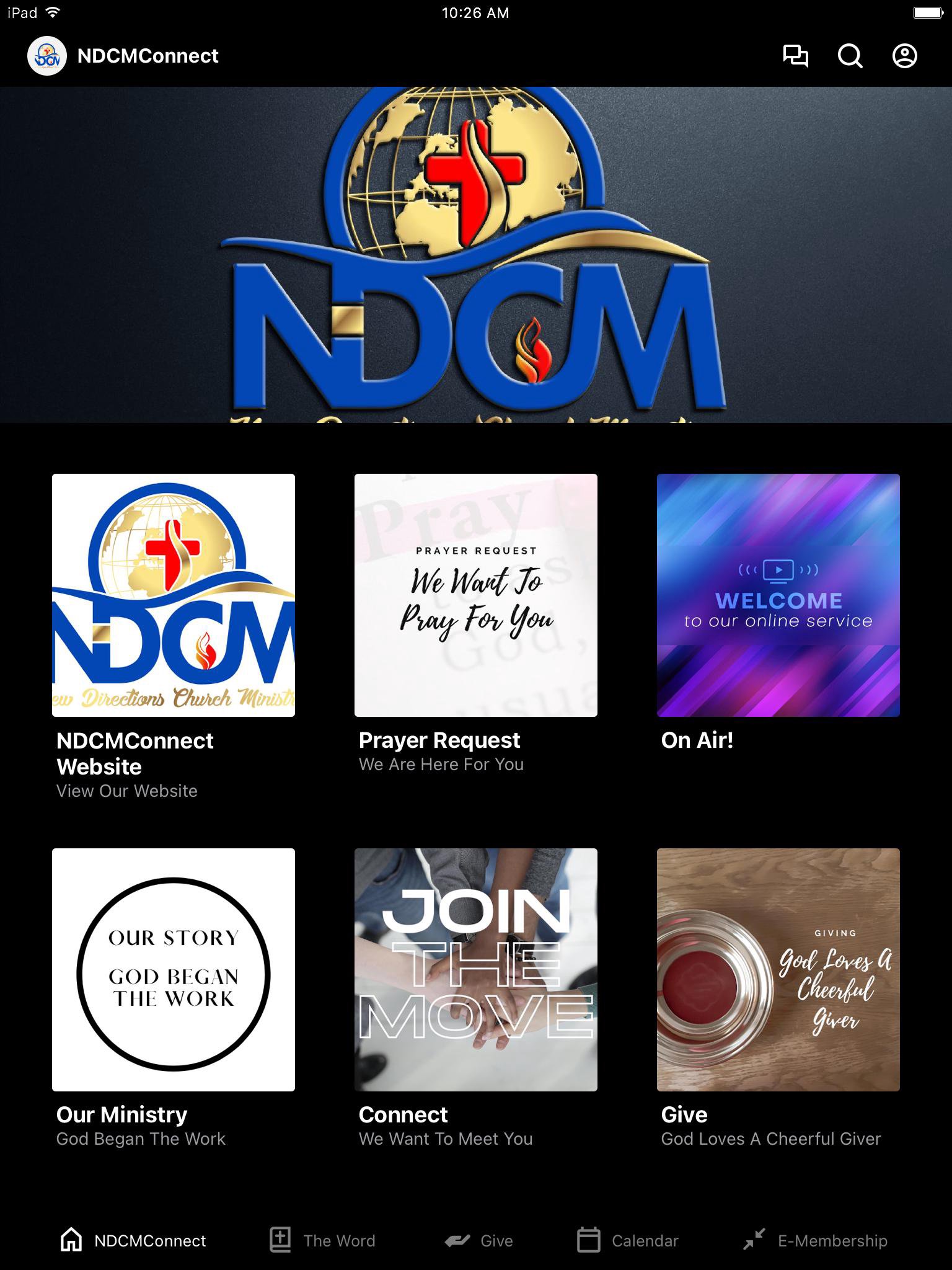
Task: Open the user profile icon
Action: (x=904, y=56)
